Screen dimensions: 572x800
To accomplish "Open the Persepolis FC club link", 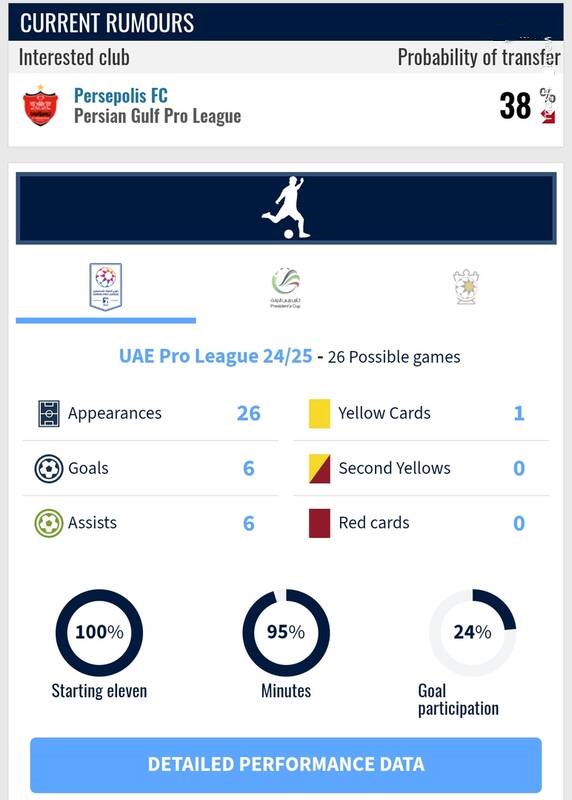I will click(120, 96).
